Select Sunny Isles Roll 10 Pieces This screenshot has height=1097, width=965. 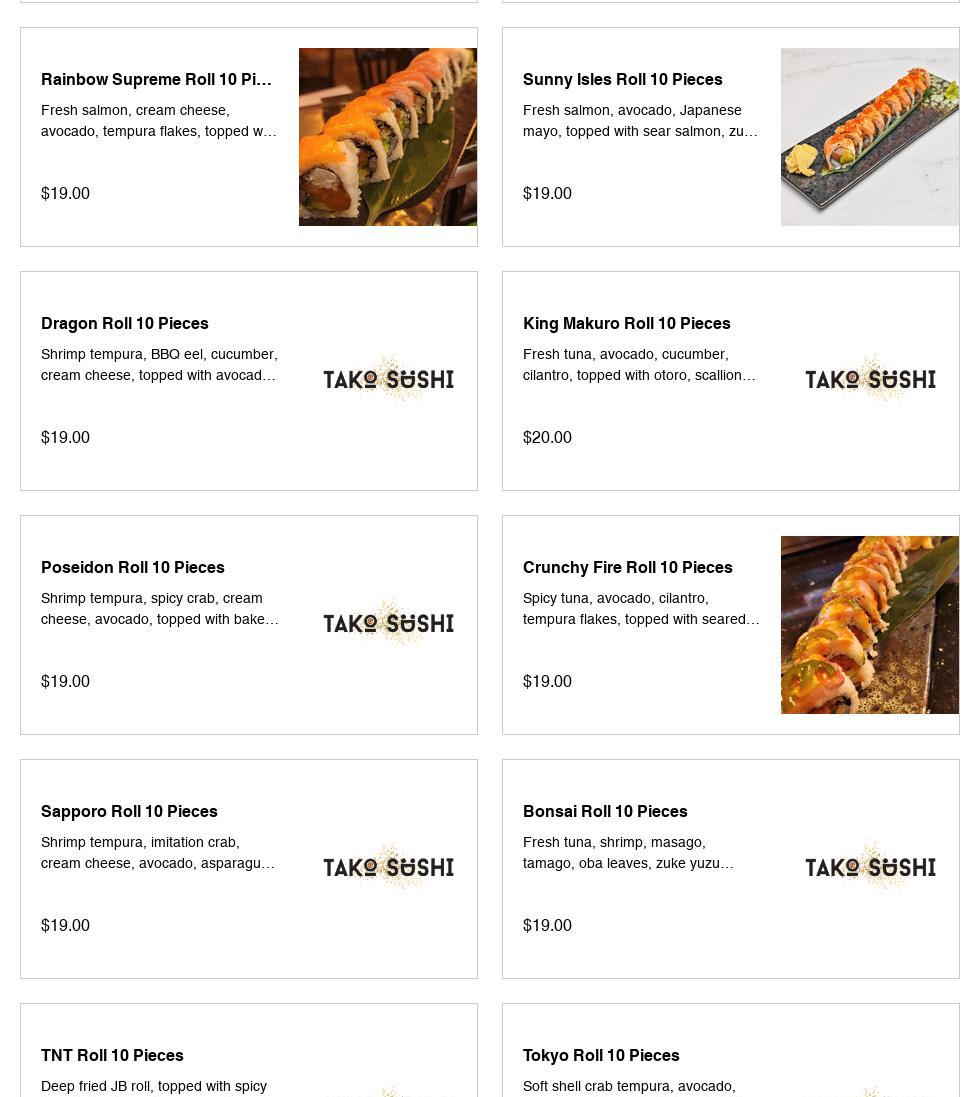click(731, 137)
